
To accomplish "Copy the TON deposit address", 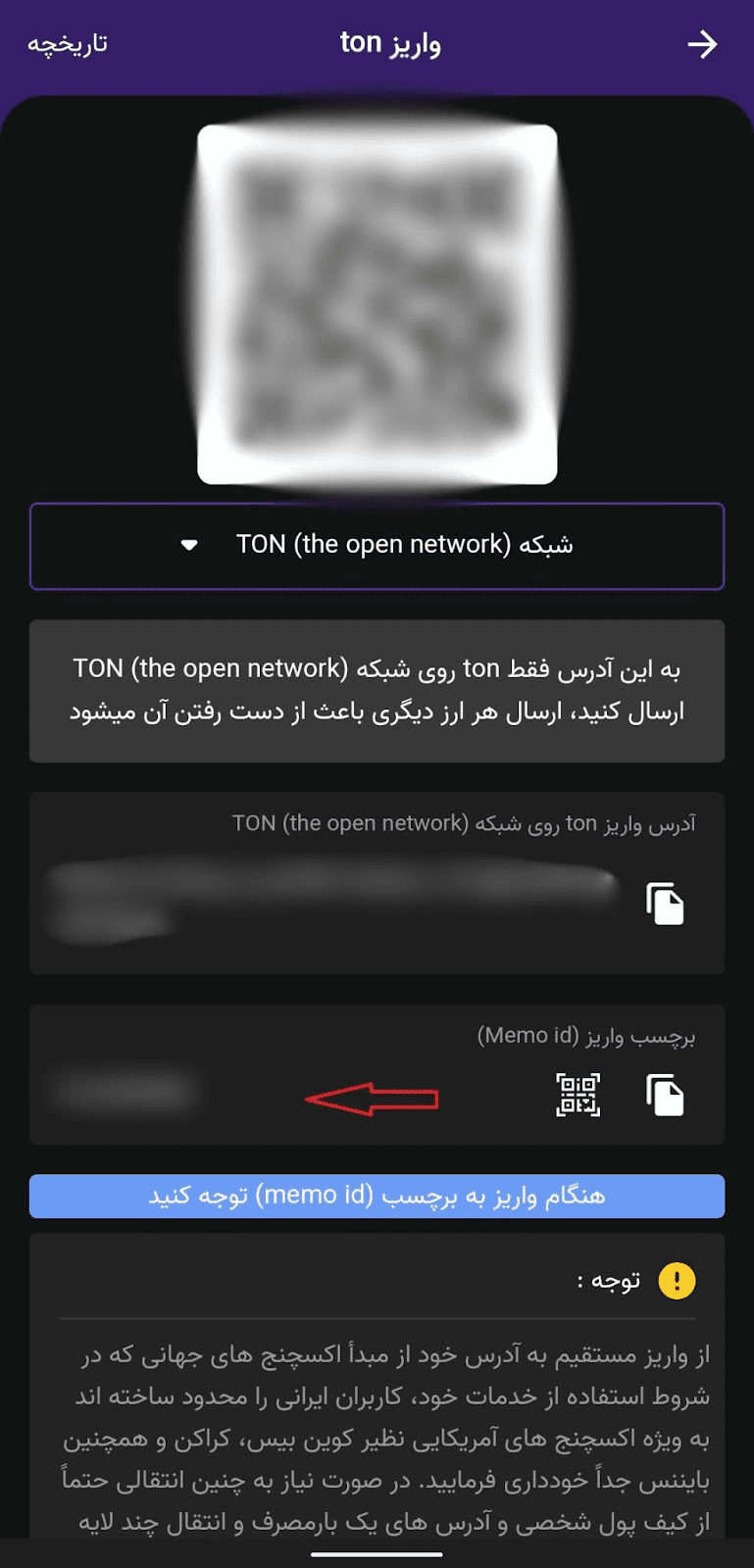I will pyautogui.click(x=665, y=904).
